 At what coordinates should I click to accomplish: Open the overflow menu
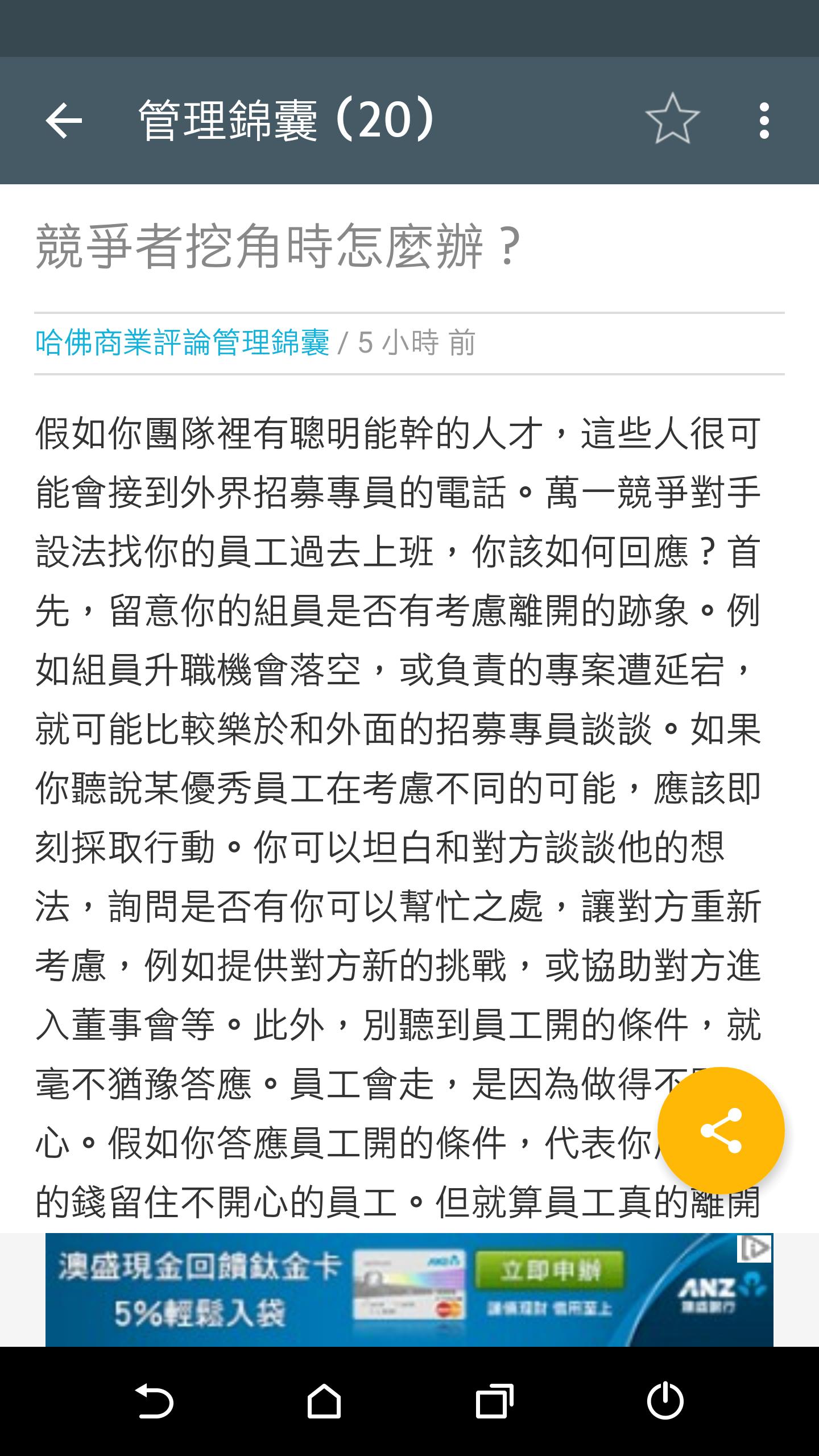tap(764, 121)
